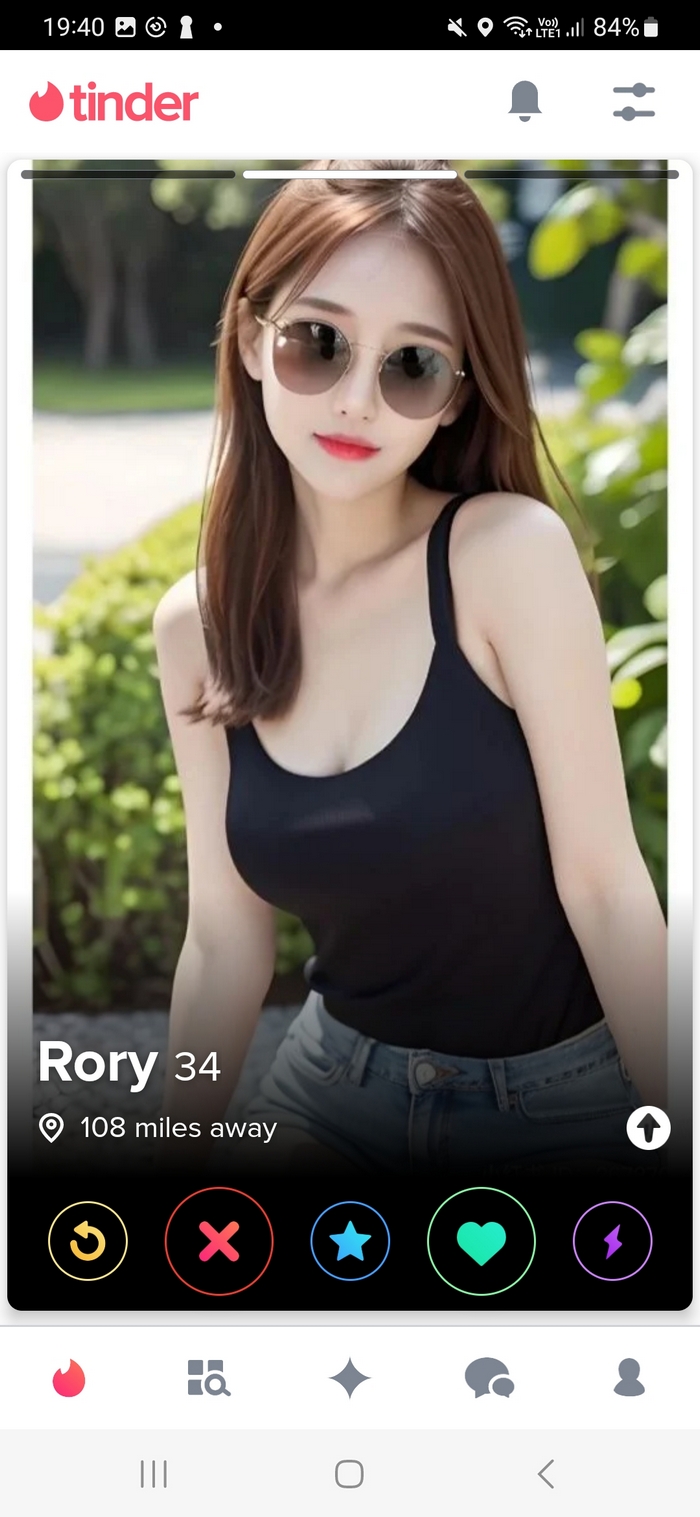Like Rory with the green heart
The height and width of the screenshot is (1517, 700).
(481, 1241)
